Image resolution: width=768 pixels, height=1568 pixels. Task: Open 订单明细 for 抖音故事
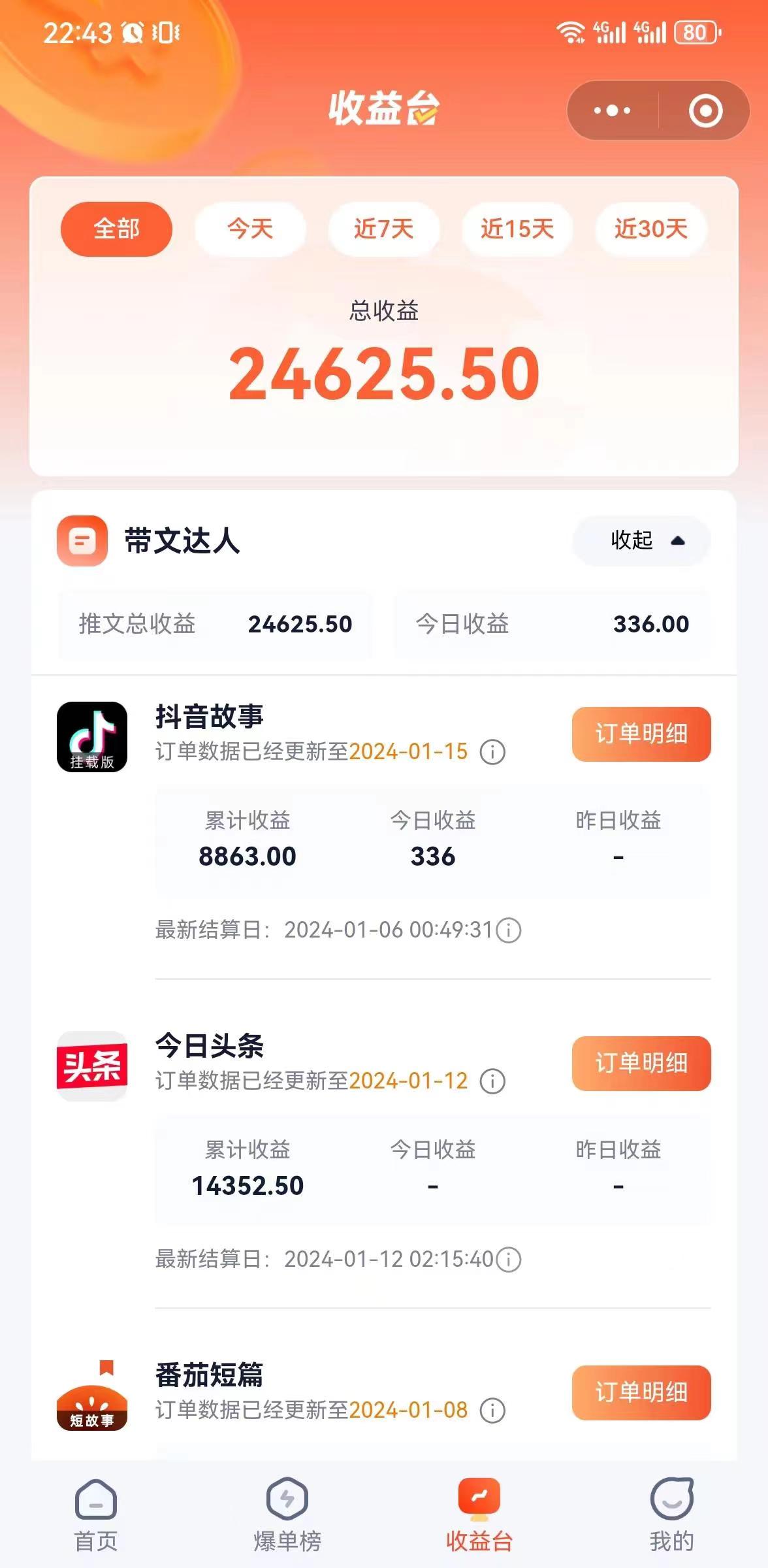click(x=641, y=734)
